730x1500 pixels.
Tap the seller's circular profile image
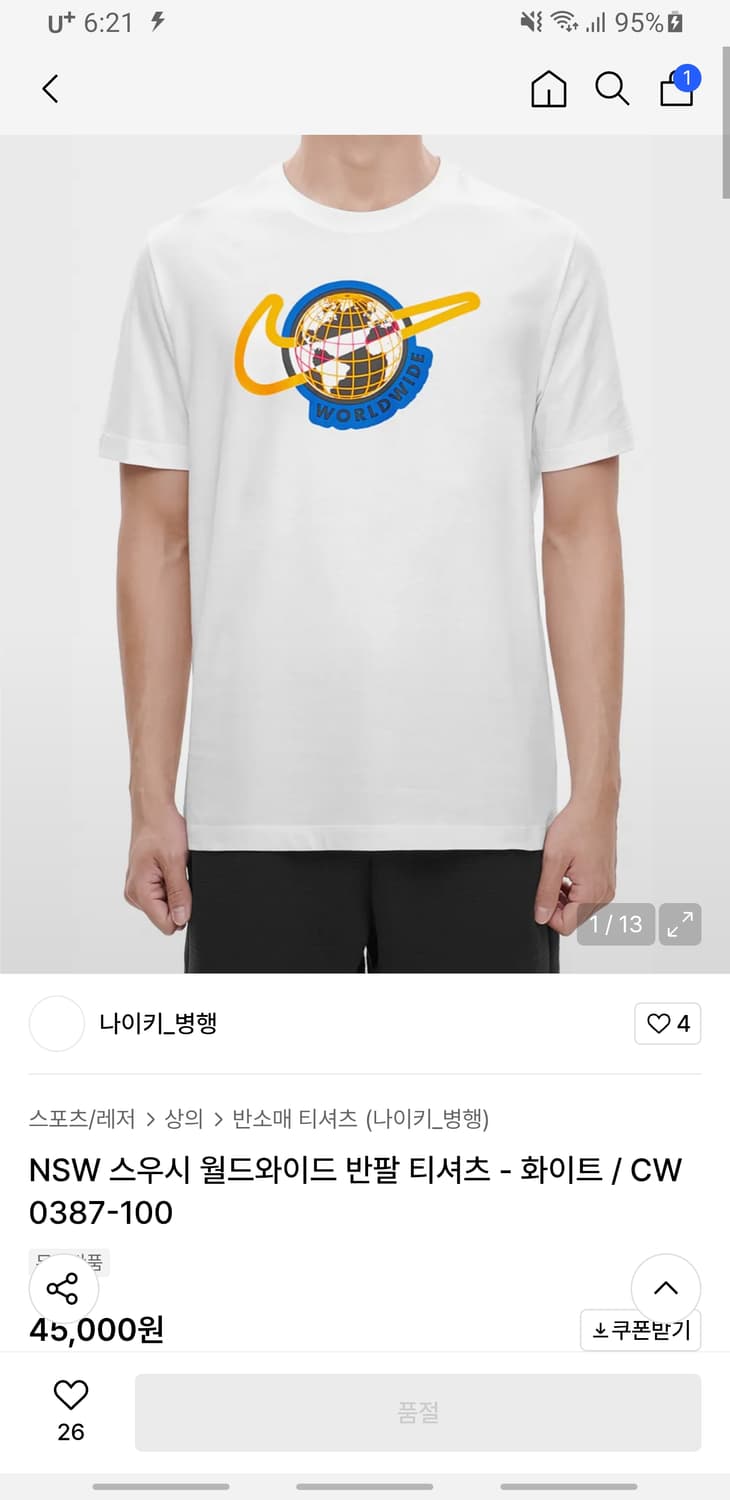pos(56,1024)
